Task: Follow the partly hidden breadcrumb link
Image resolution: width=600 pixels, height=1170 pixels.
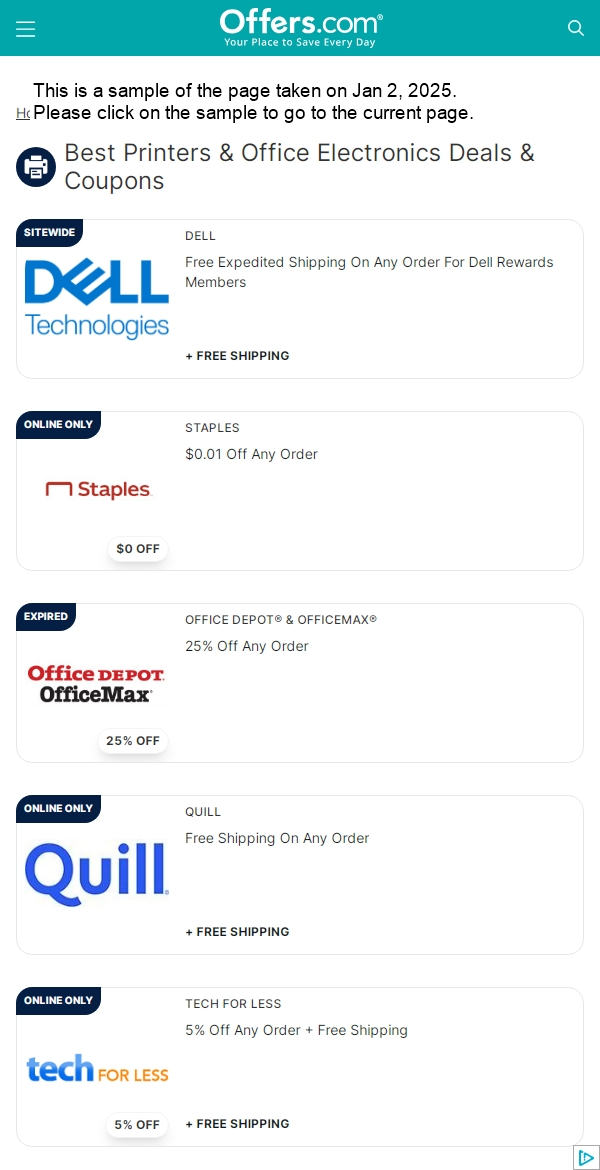Action: [x=22, y=113]
